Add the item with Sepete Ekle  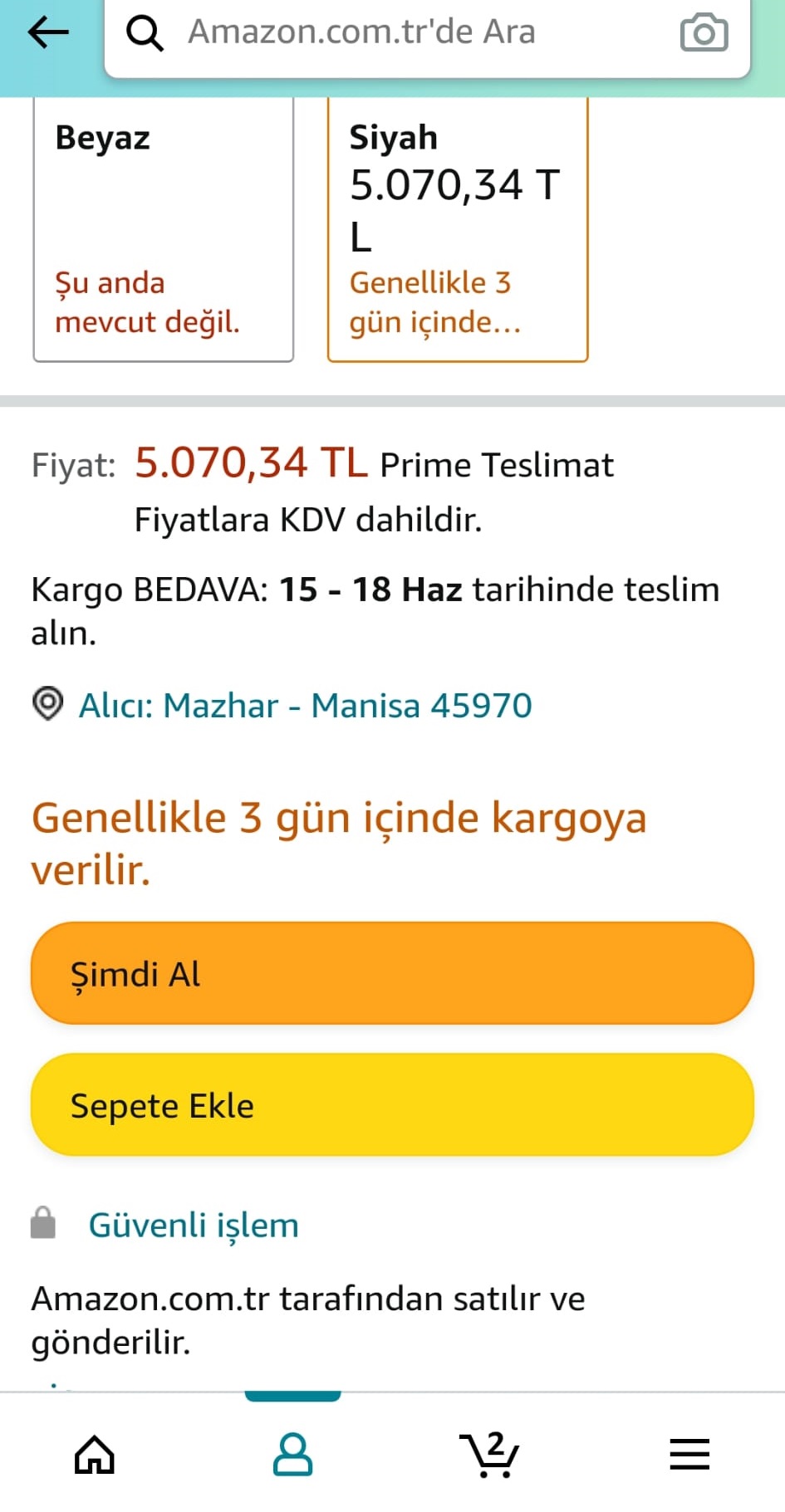(x=392, y=1105)
